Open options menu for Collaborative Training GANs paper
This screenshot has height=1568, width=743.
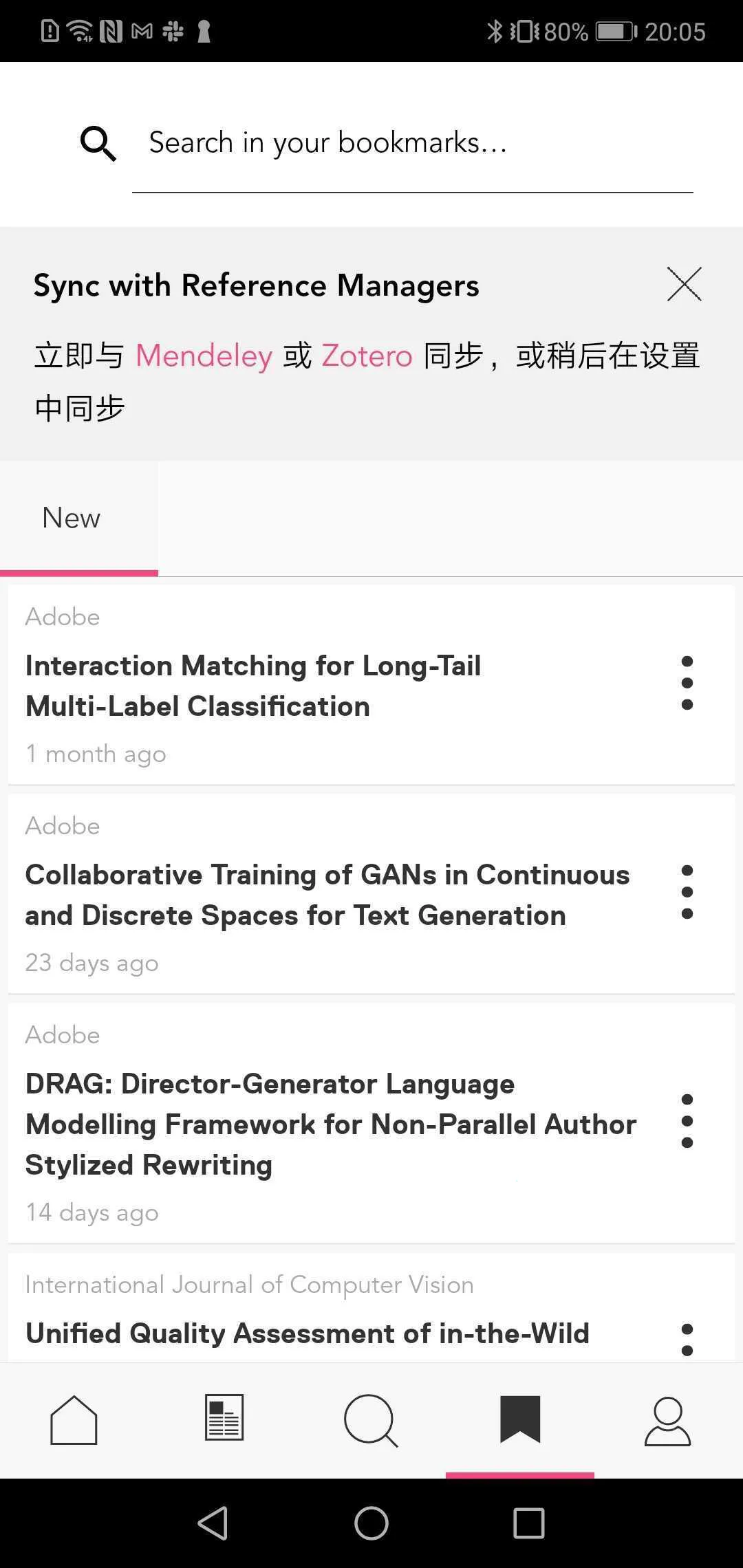coord(687,893)
